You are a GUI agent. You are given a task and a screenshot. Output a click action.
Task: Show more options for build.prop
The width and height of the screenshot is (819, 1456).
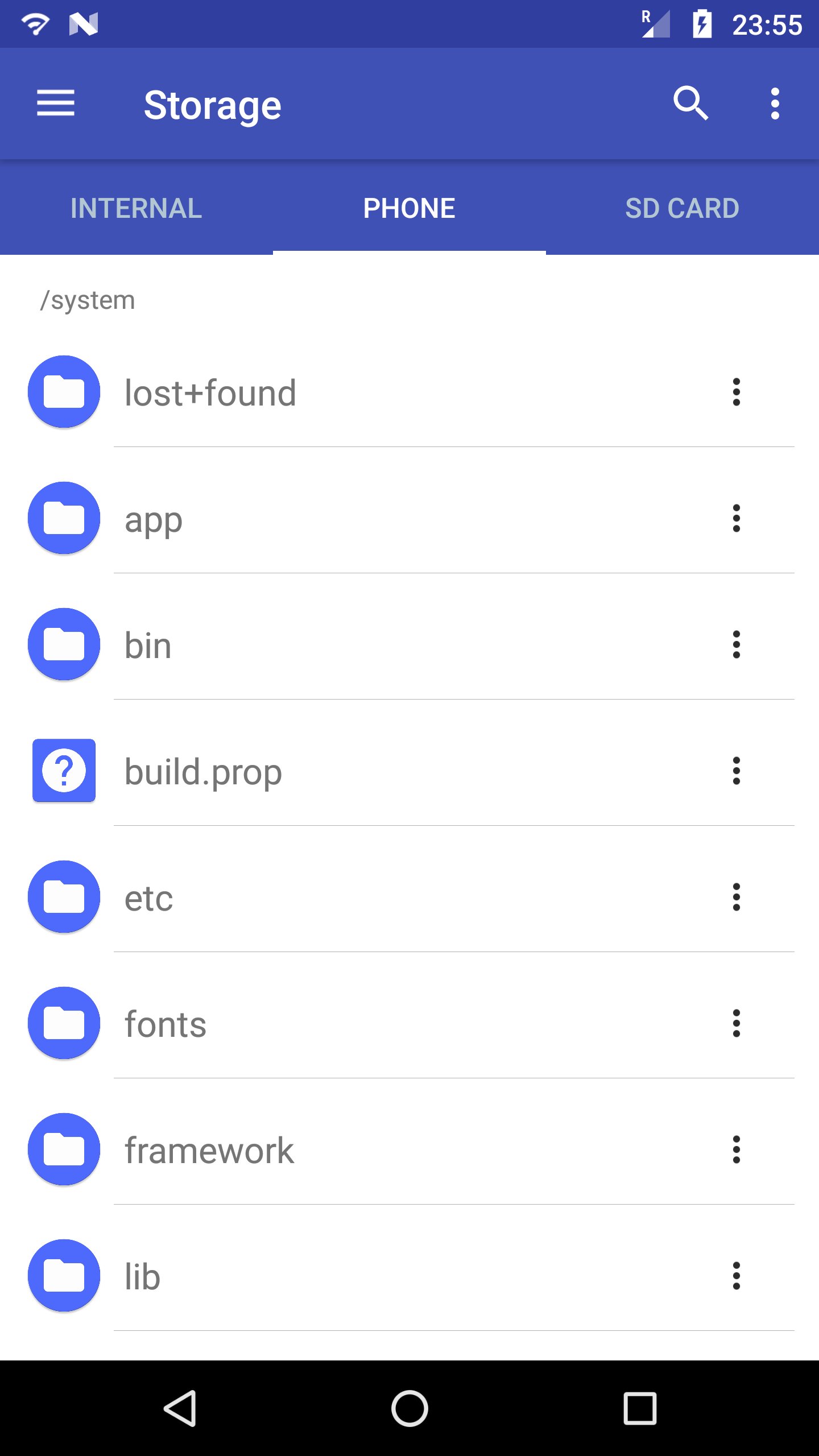[737, 771]
